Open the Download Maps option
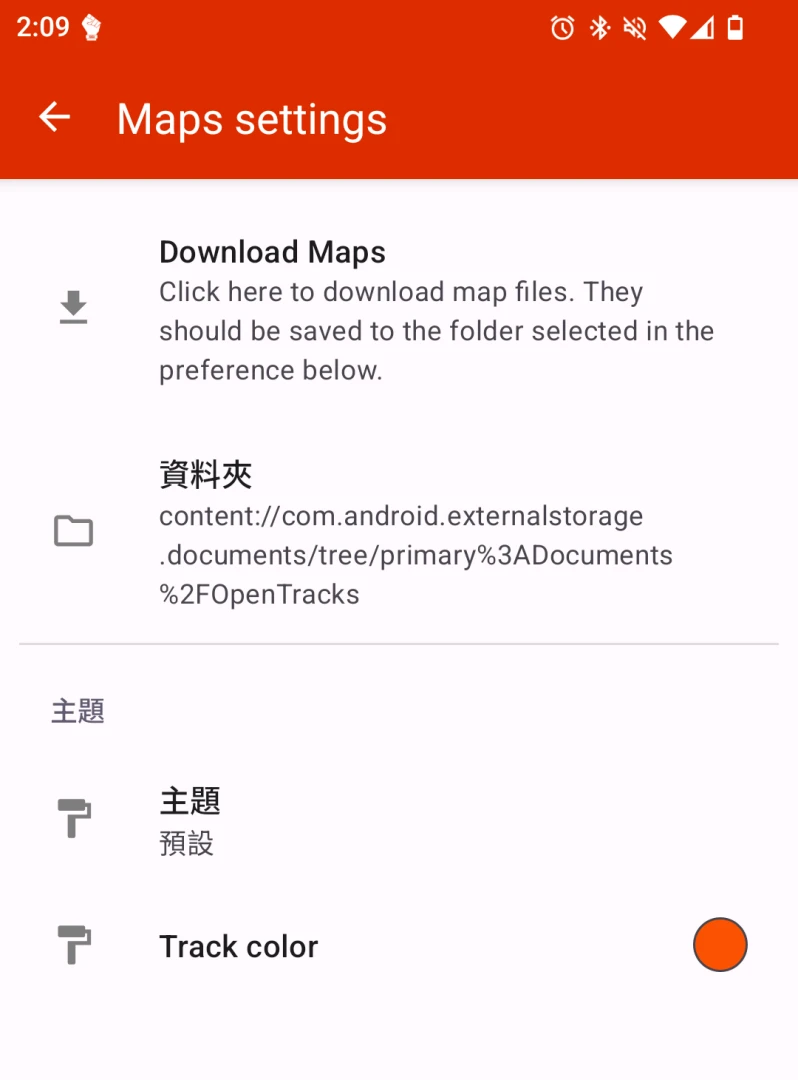798x1080 pixels. (400, 309)
